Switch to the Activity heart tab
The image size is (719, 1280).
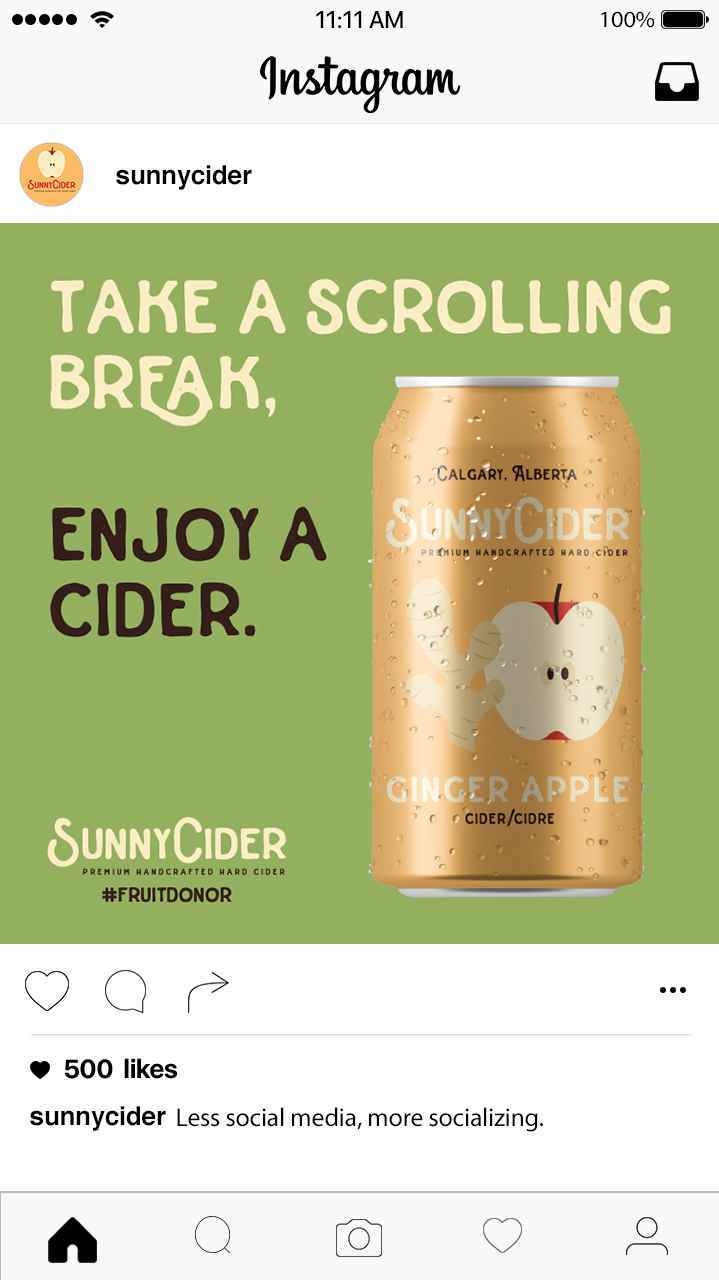[x=502, y=1236]
